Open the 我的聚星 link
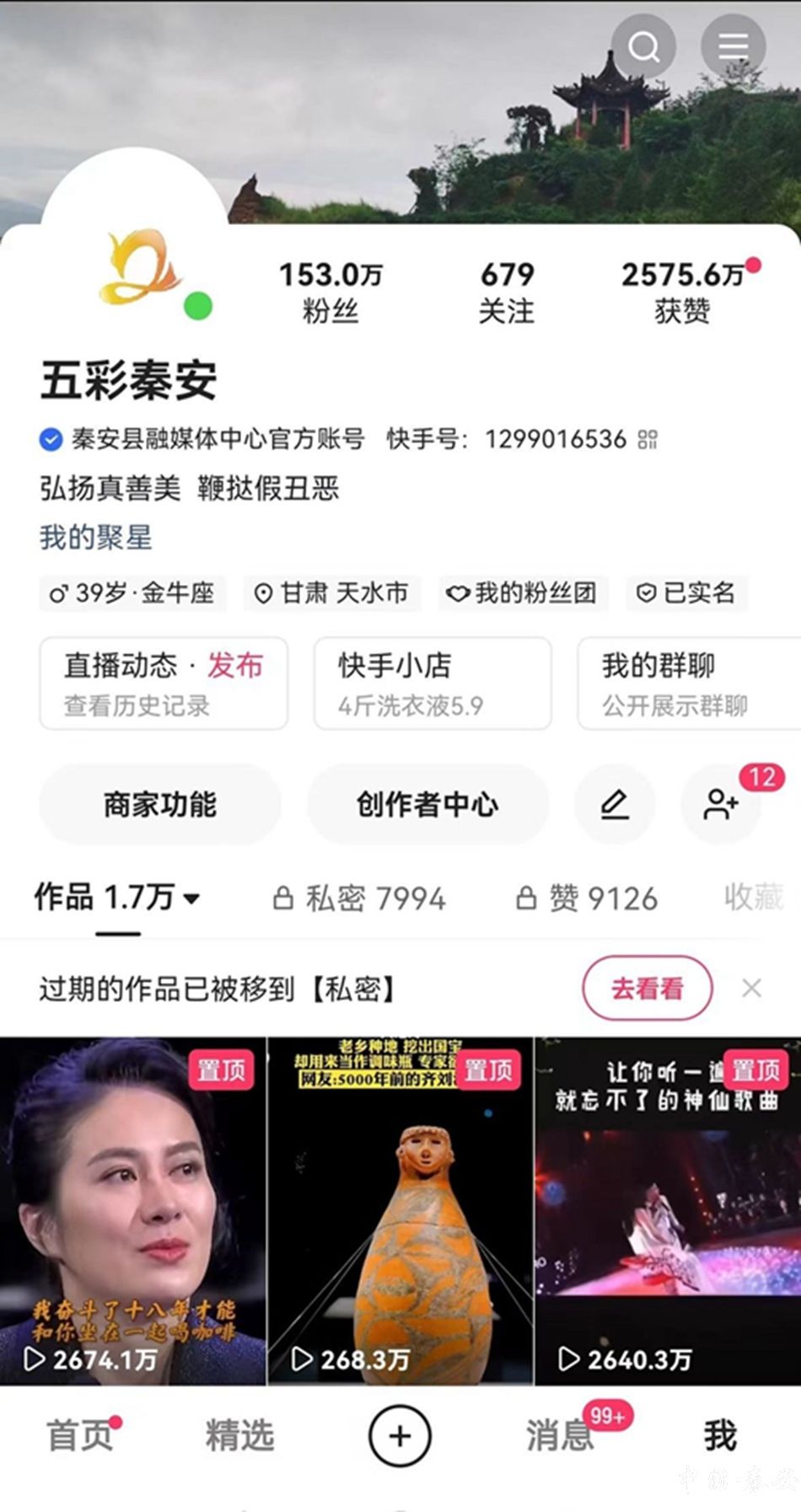The height and width of the screenshot is (1512, 801). tap(95, 538)
